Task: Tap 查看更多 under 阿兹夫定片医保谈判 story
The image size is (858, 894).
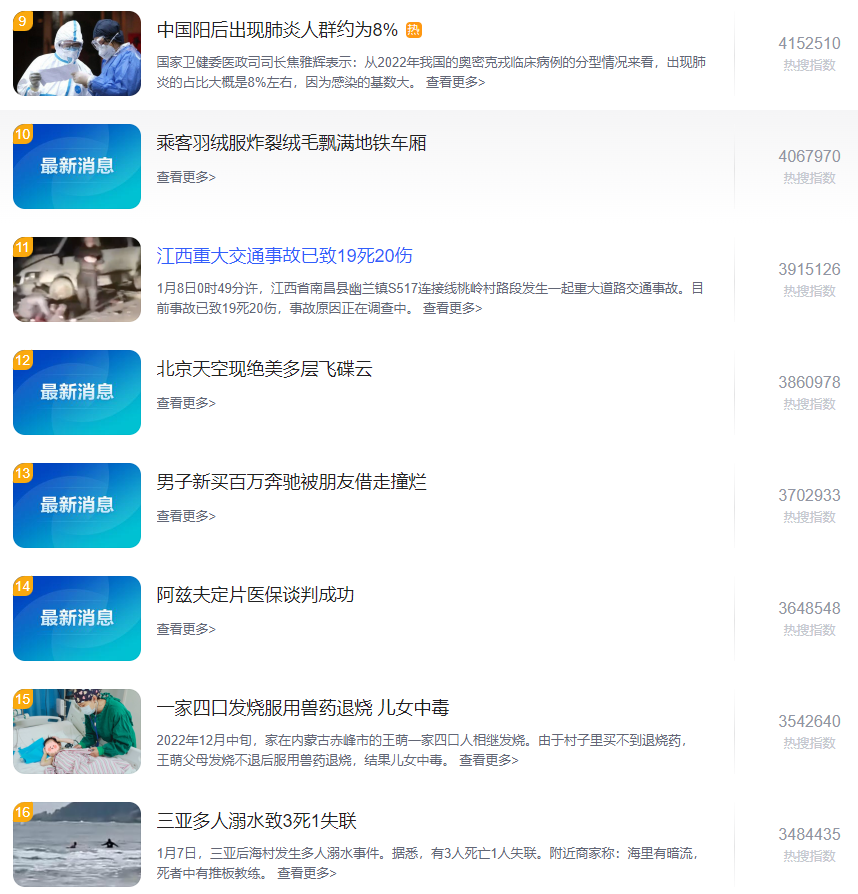Action: coord(185,629)
